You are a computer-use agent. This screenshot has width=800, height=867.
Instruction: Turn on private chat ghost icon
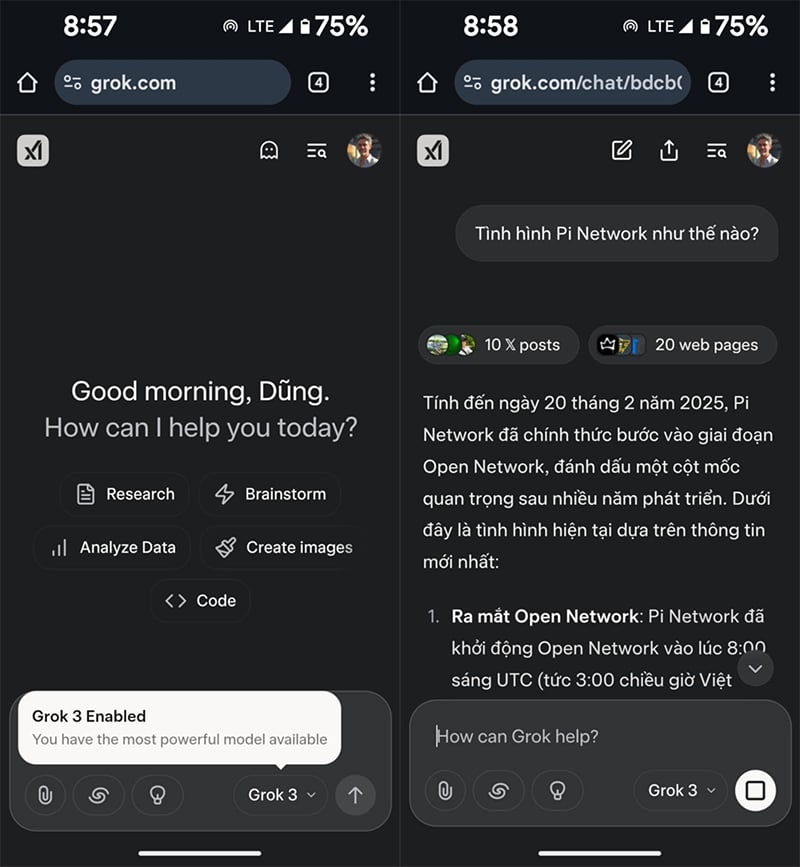coord(268,151)
